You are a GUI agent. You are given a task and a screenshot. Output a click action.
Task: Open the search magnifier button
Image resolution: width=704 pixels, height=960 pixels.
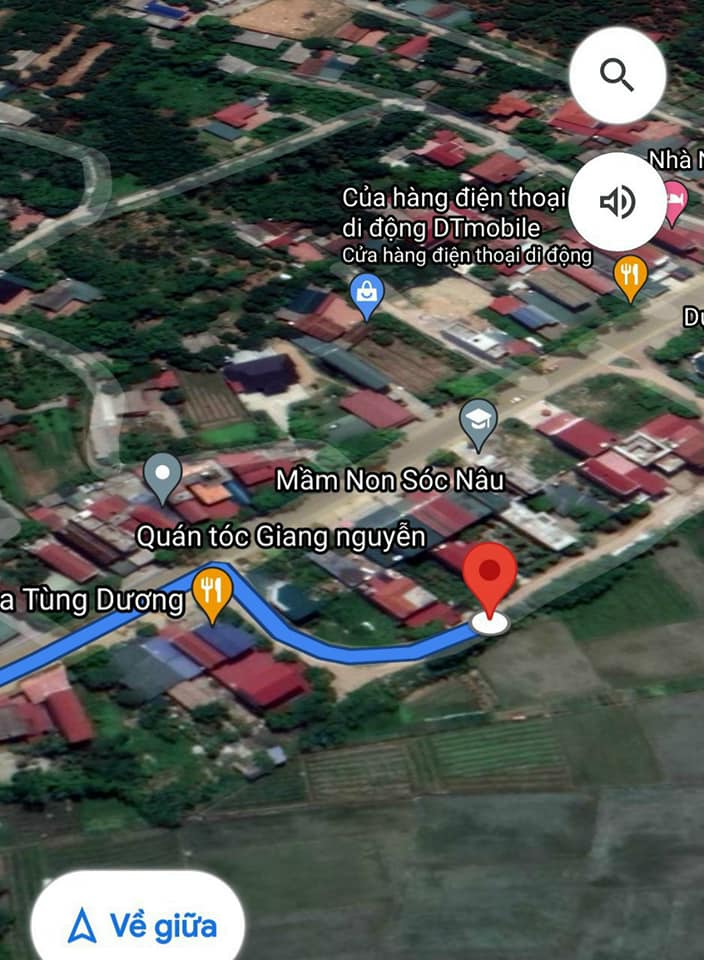tap(617, 75)
